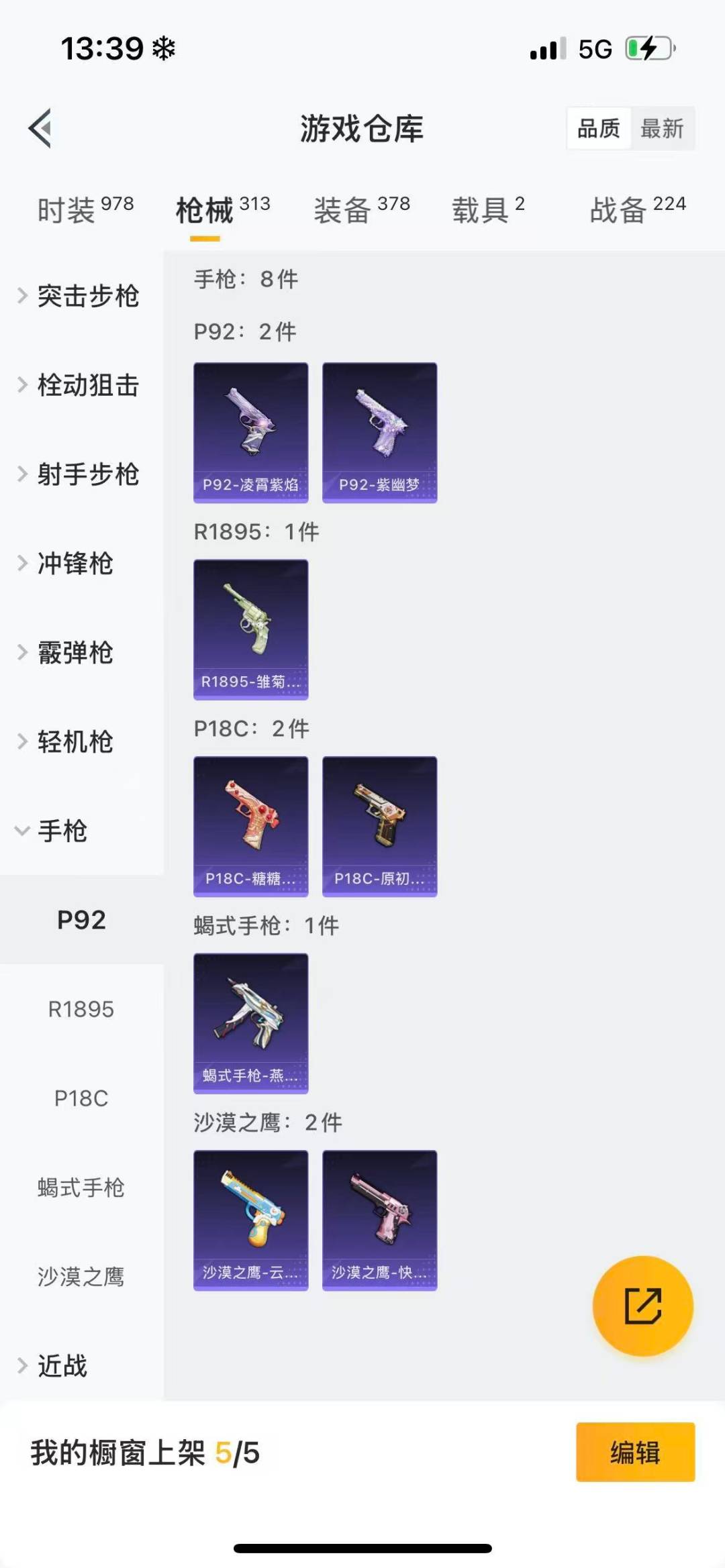Viewport: 725px width, 1568px height.
Task: Expand the 栓动狙击 category
Action: pyautogui.click(x=81, y=385)
